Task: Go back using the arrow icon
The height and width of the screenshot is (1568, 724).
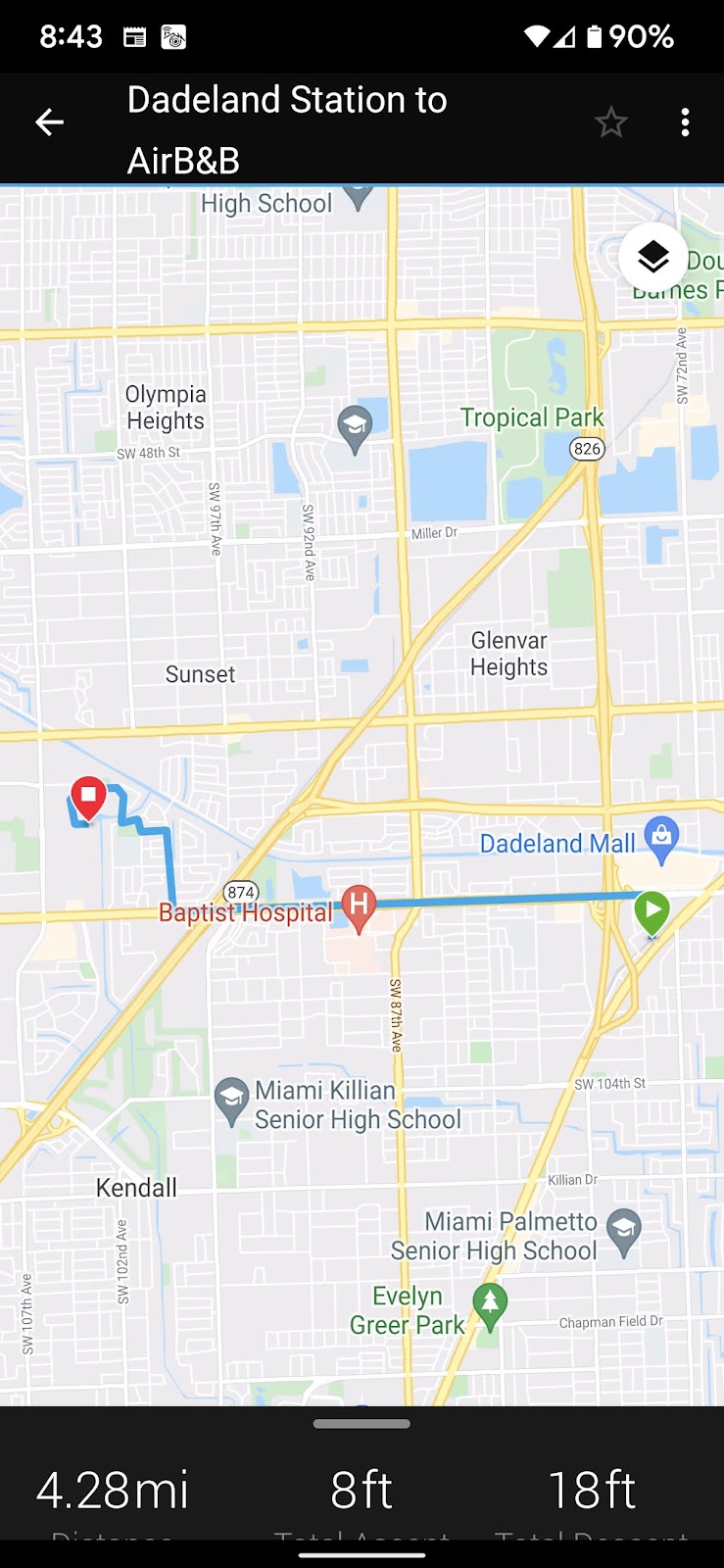Action: (49, 122)
